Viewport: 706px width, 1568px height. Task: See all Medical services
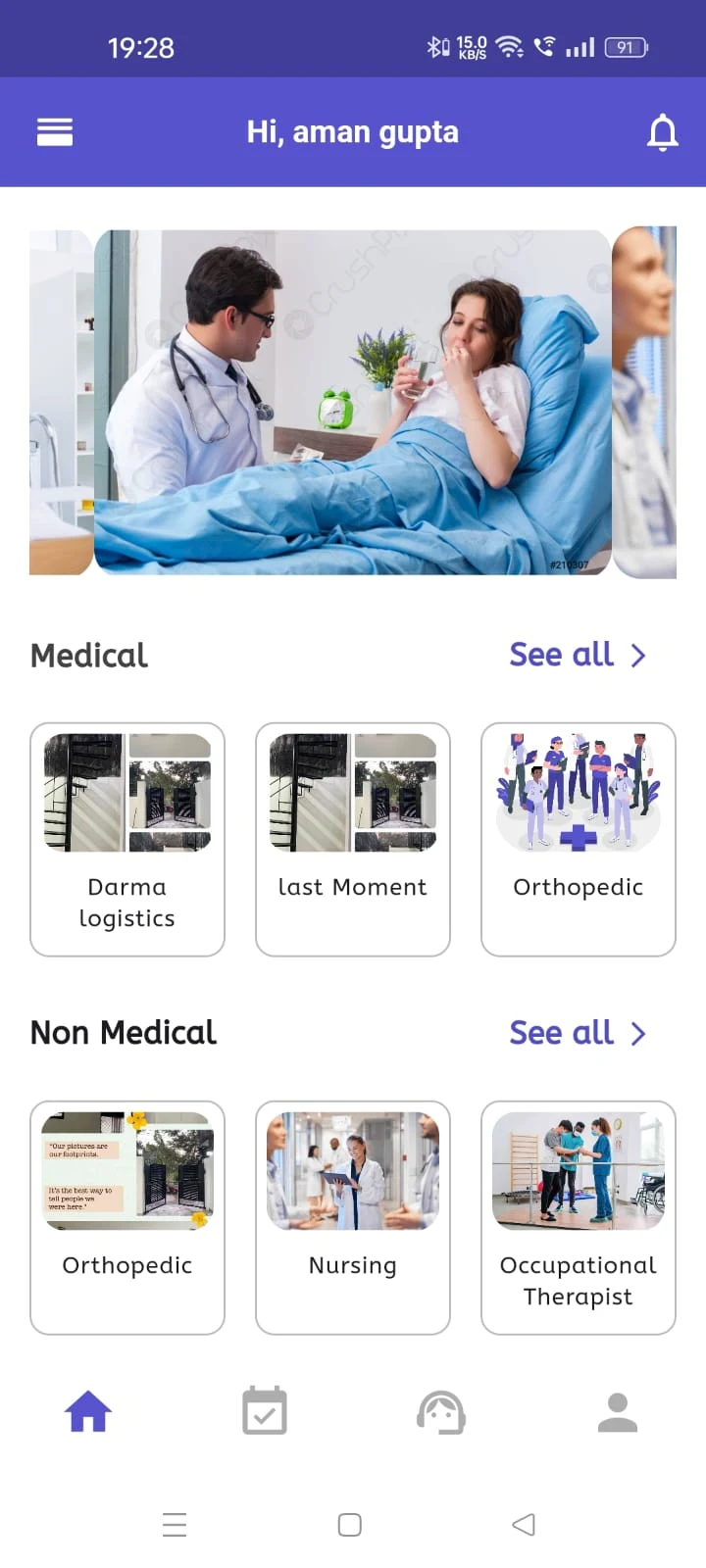[577, 655]
